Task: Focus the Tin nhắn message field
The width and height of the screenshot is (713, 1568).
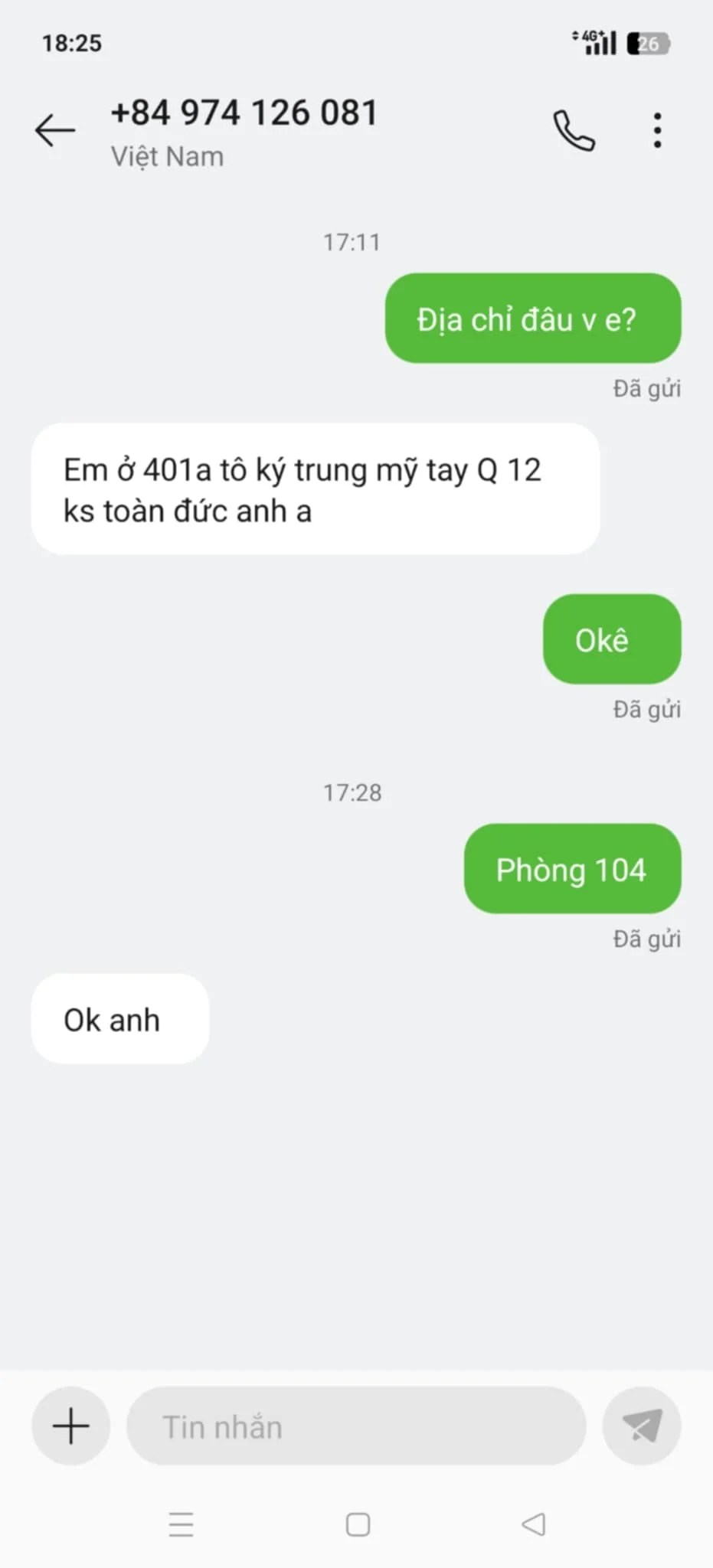Action: point(356,1426)
